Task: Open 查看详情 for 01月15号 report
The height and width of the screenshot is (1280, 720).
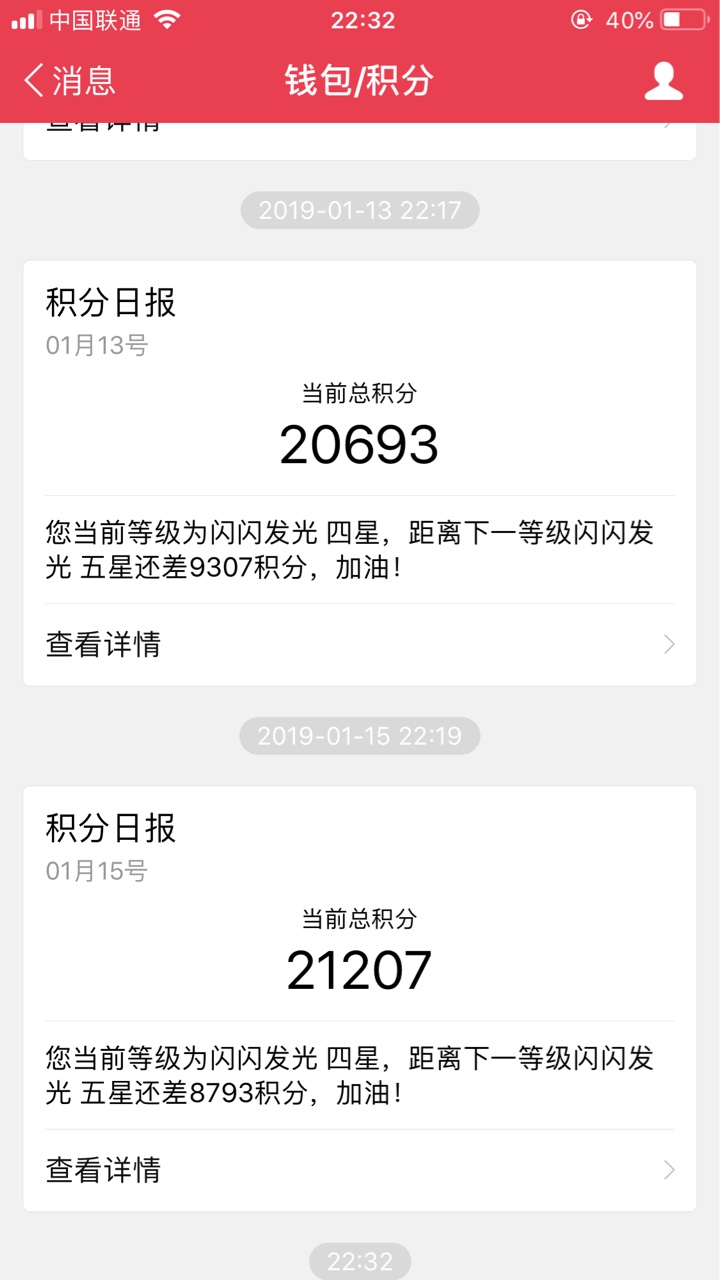Action: (x=360, y=1169)
